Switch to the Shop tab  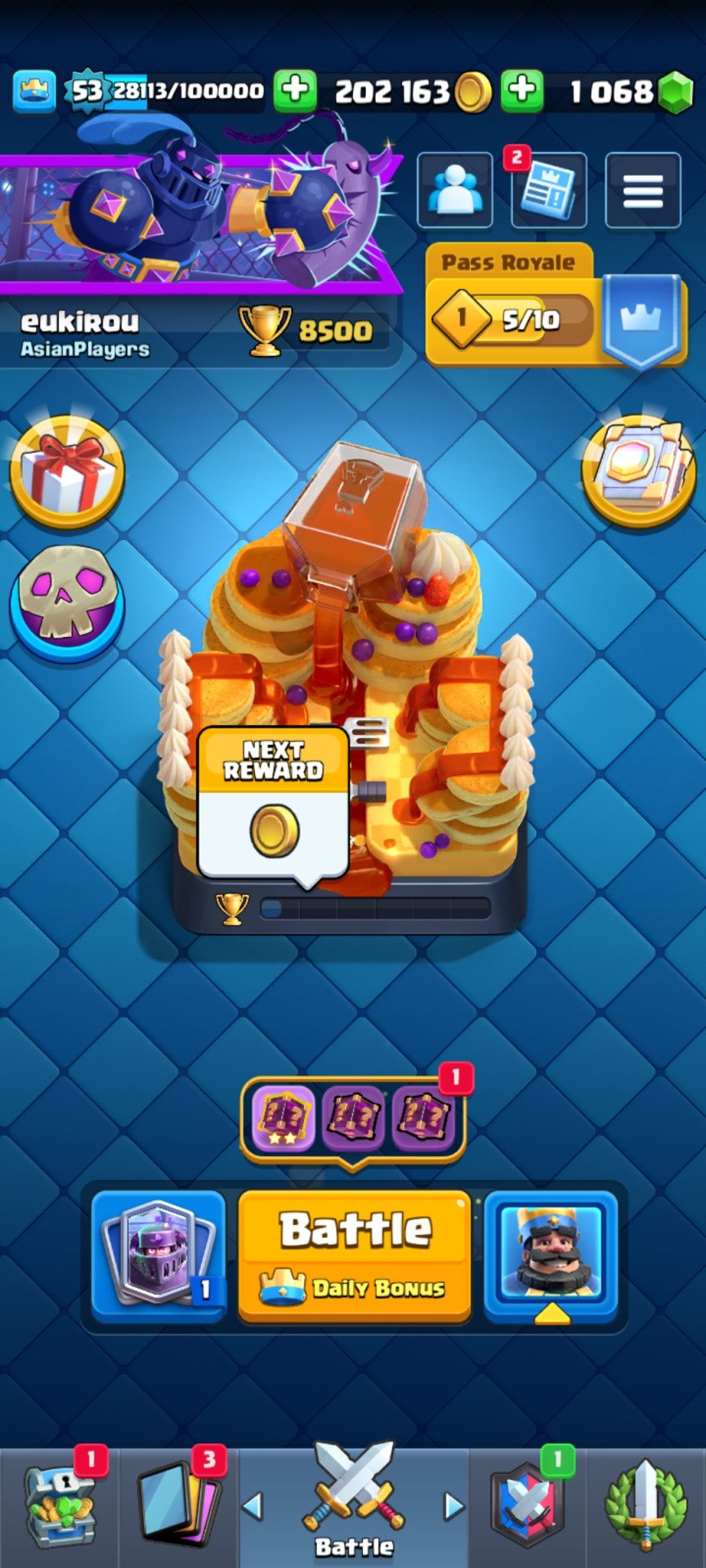(60, 1507)
